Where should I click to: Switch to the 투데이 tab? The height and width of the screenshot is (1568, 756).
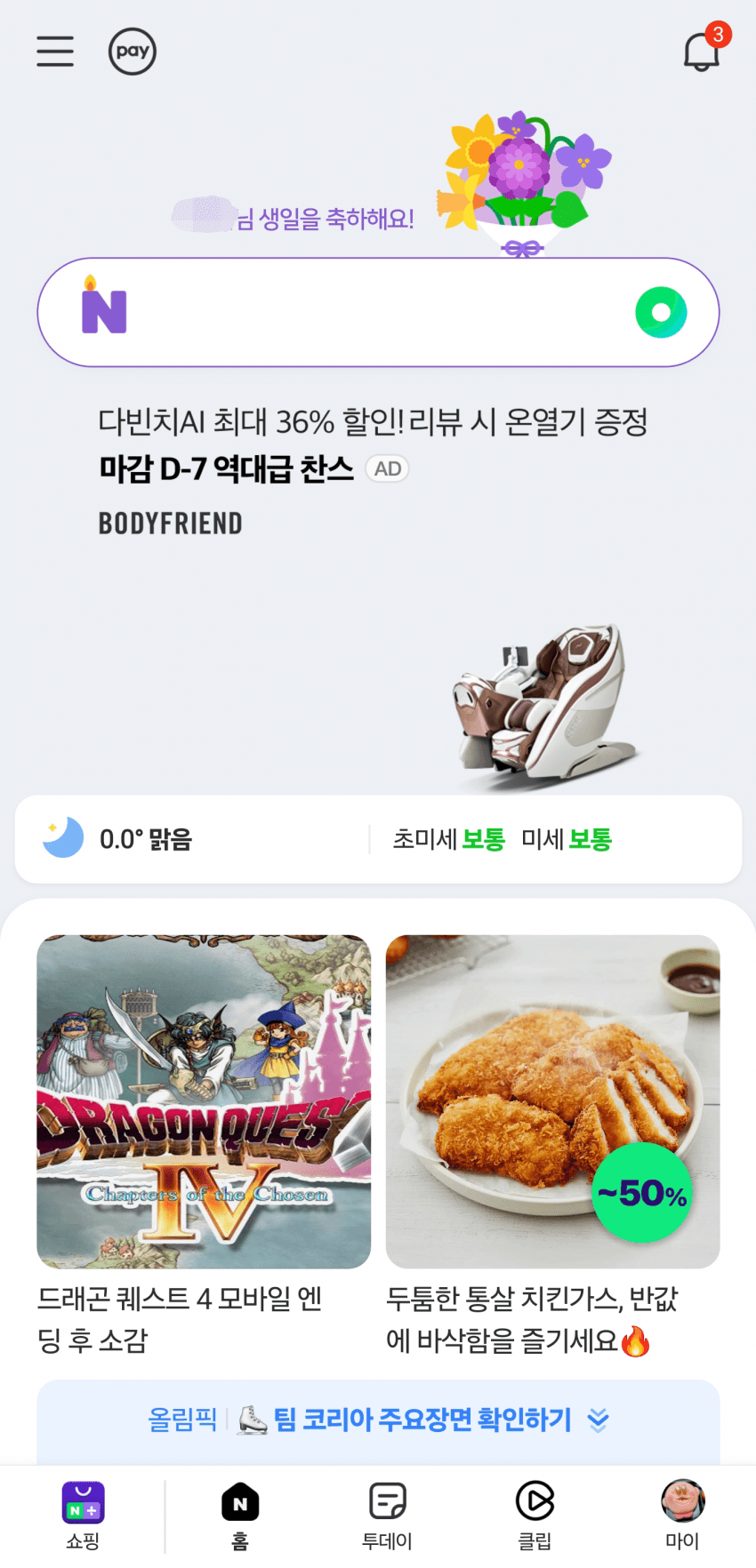coord(387,1516)
